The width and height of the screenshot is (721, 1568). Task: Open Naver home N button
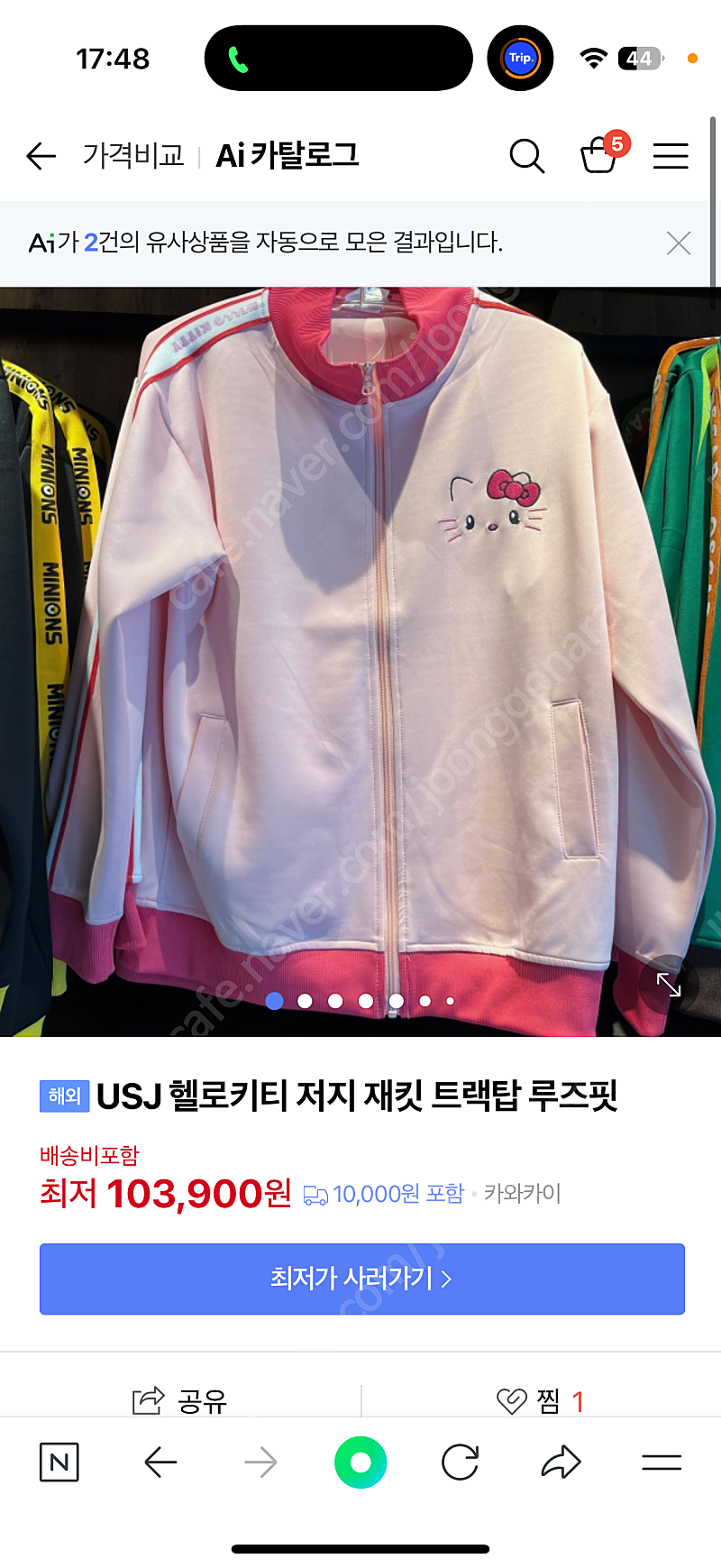59,1462
